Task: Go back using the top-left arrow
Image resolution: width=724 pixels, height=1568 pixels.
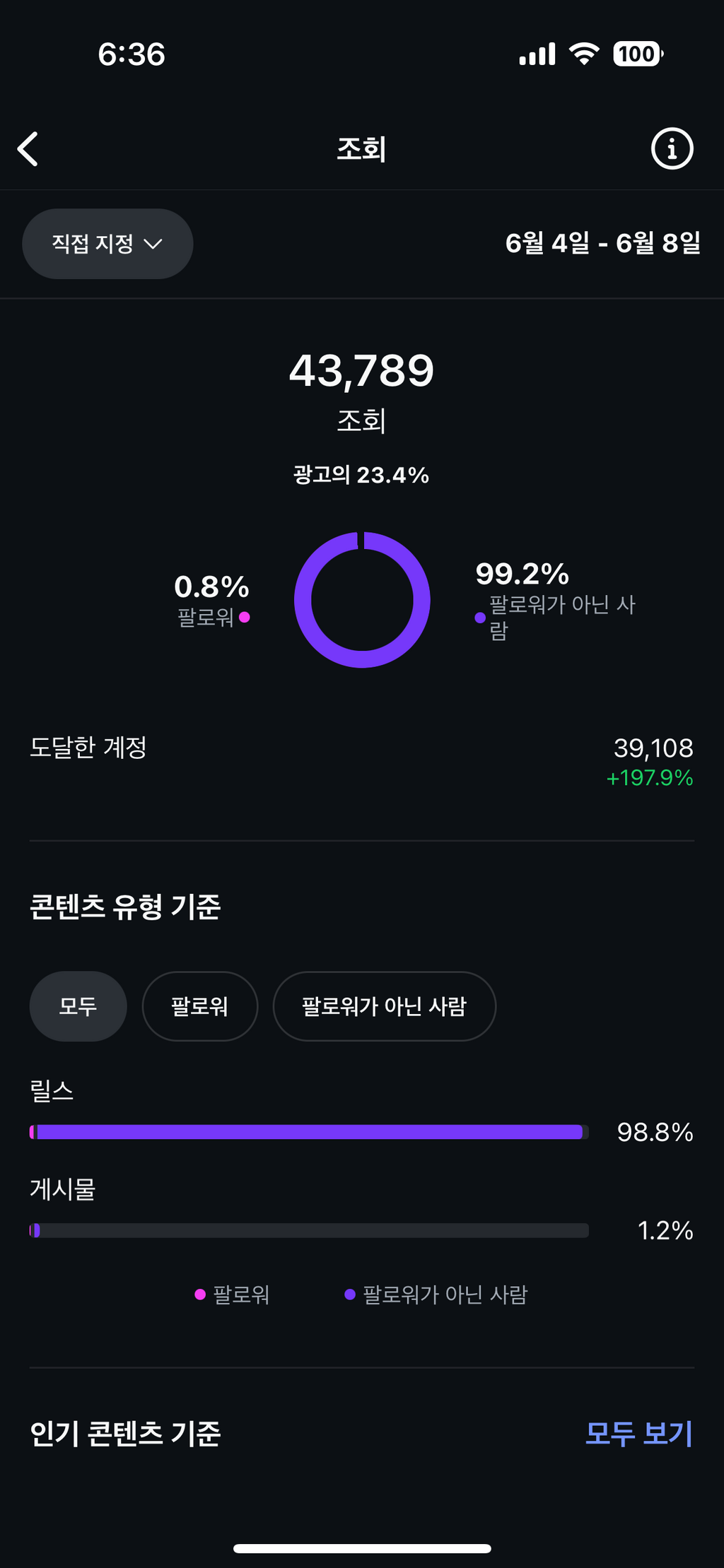Action: [28, 149]
